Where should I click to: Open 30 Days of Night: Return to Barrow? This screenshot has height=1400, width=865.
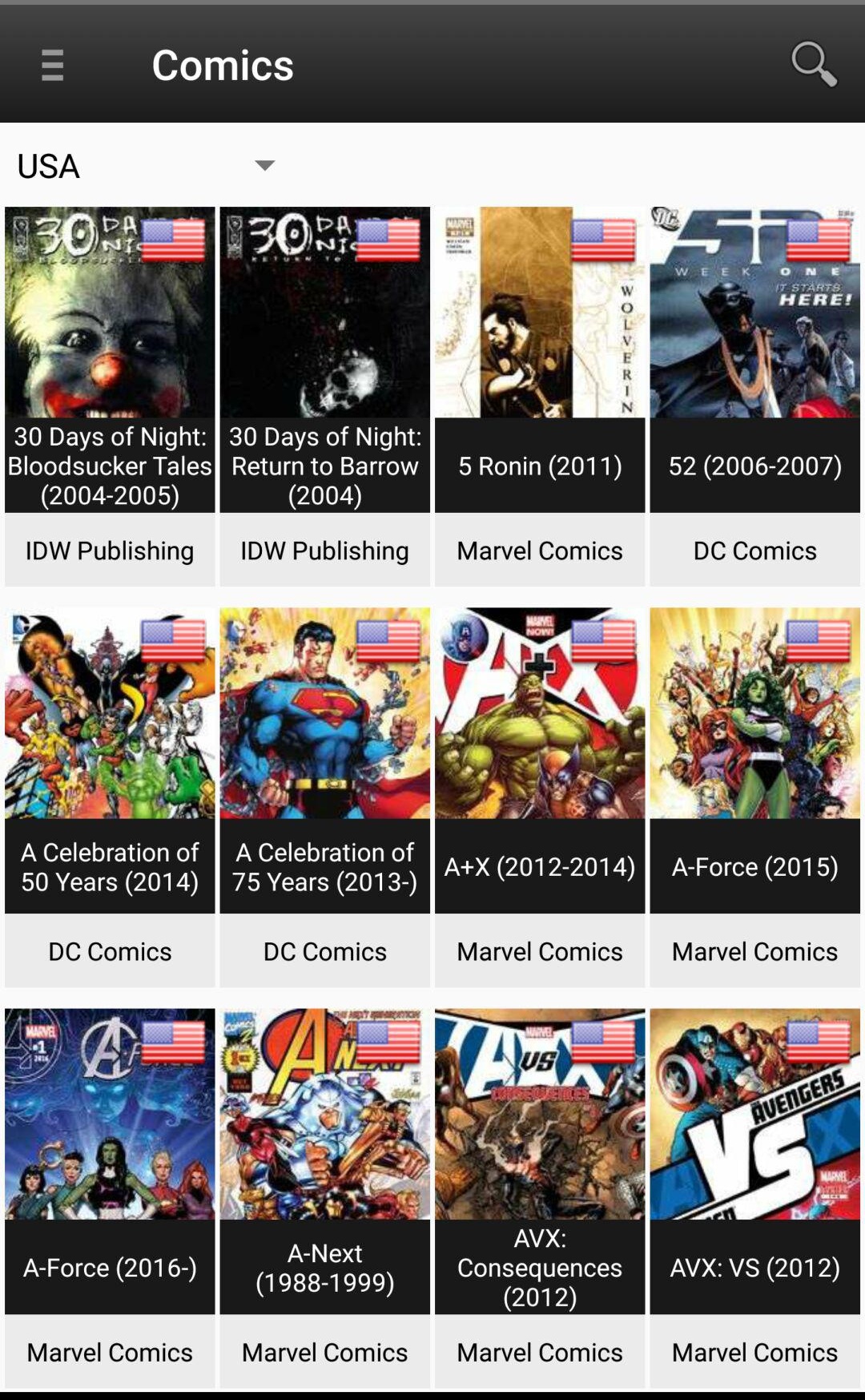324,361
